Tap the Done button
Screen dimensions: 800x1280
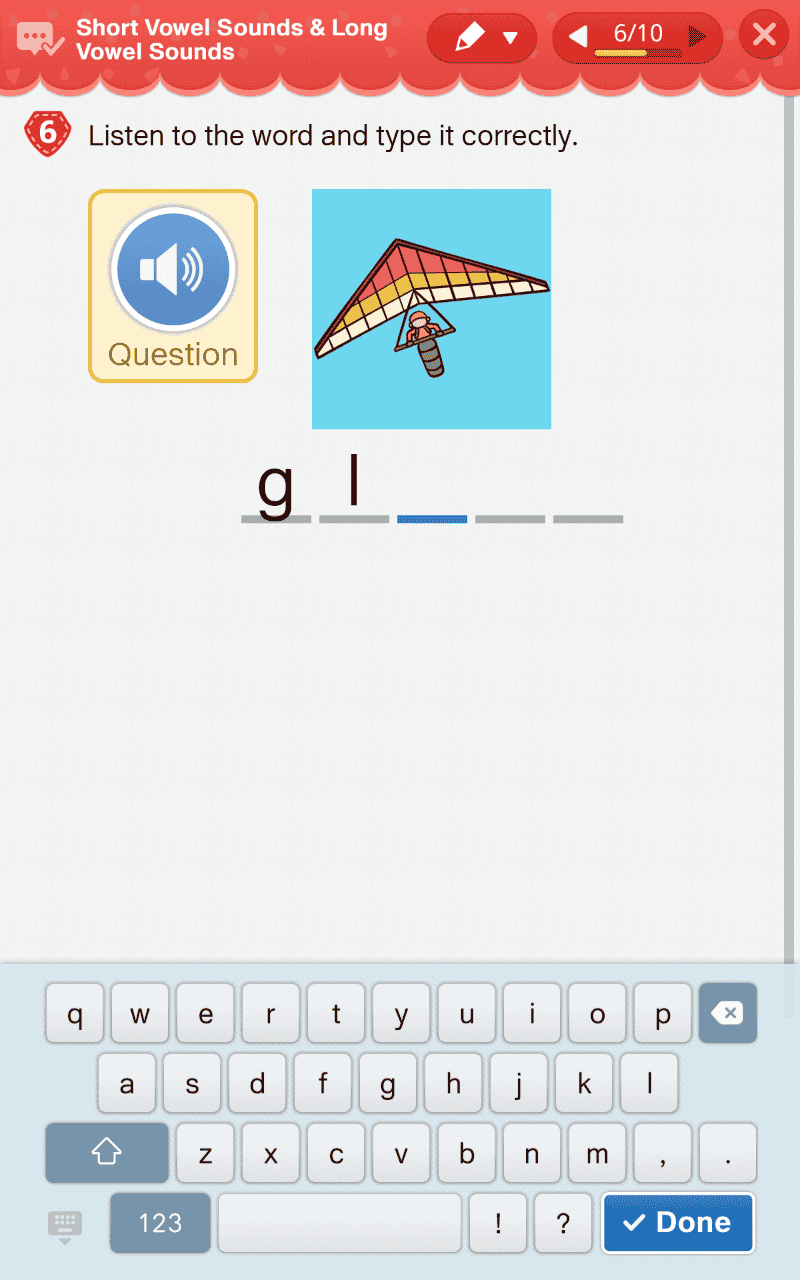click(x=677, y=1222)
